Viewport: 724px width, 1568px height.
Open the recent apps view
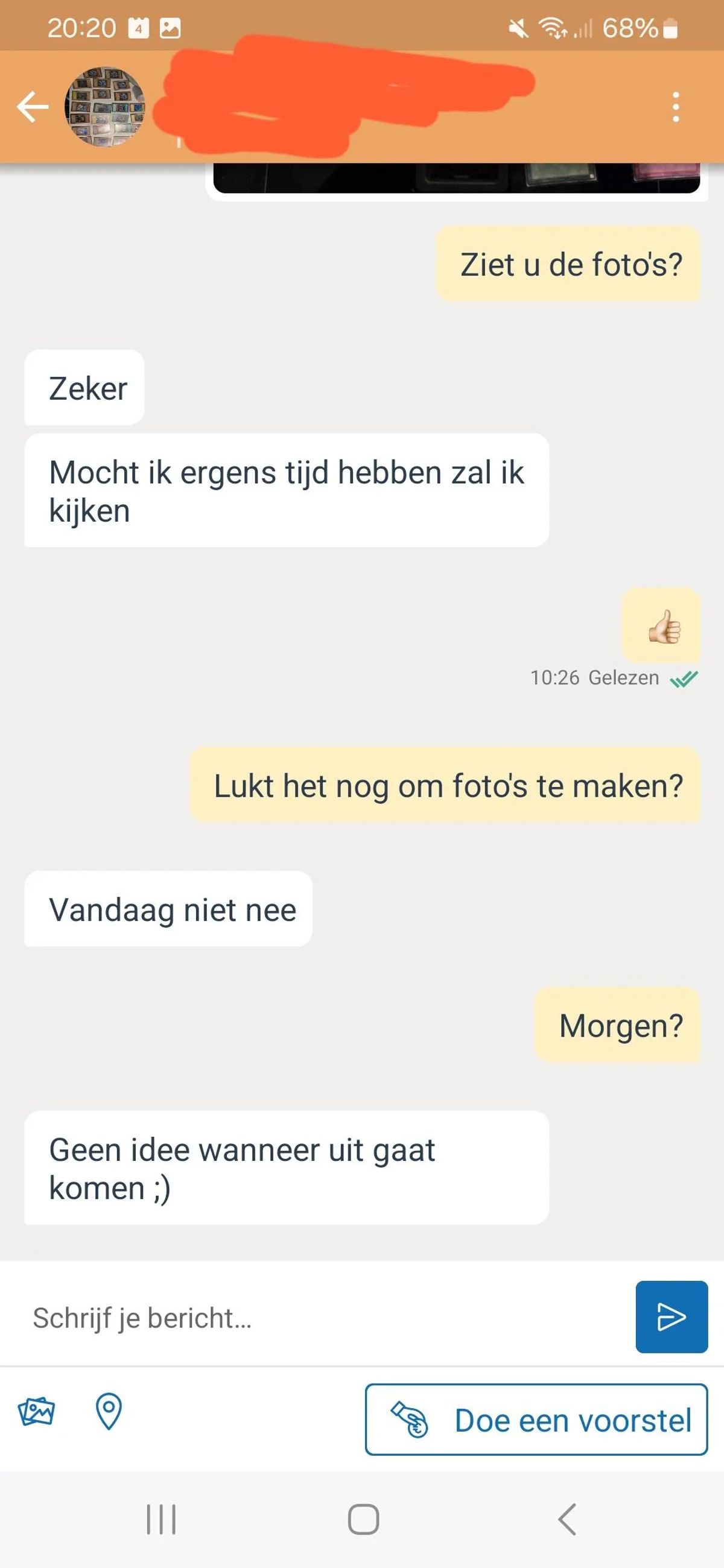coord(161,1519)
